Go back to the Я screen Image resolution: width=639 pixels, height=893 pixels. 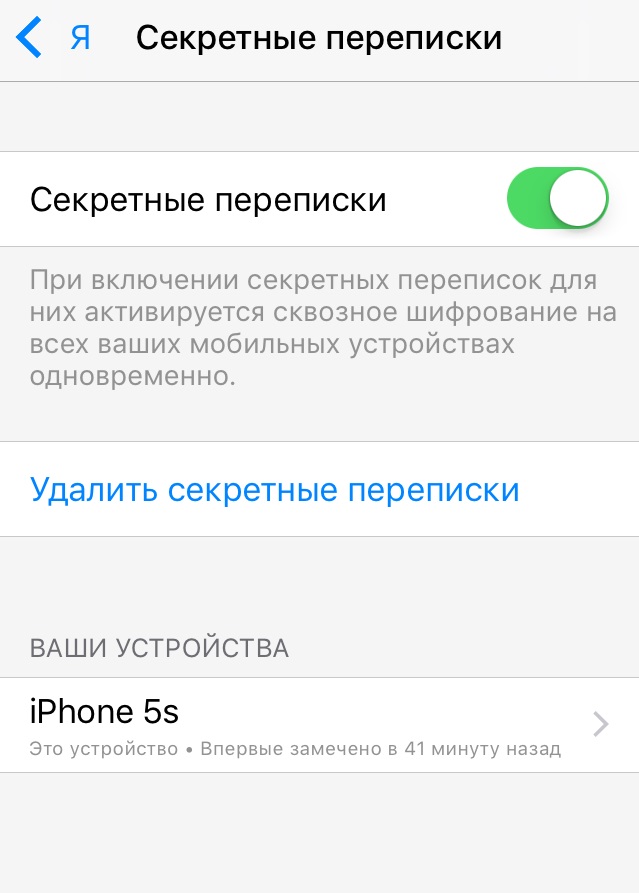(52, 38)
